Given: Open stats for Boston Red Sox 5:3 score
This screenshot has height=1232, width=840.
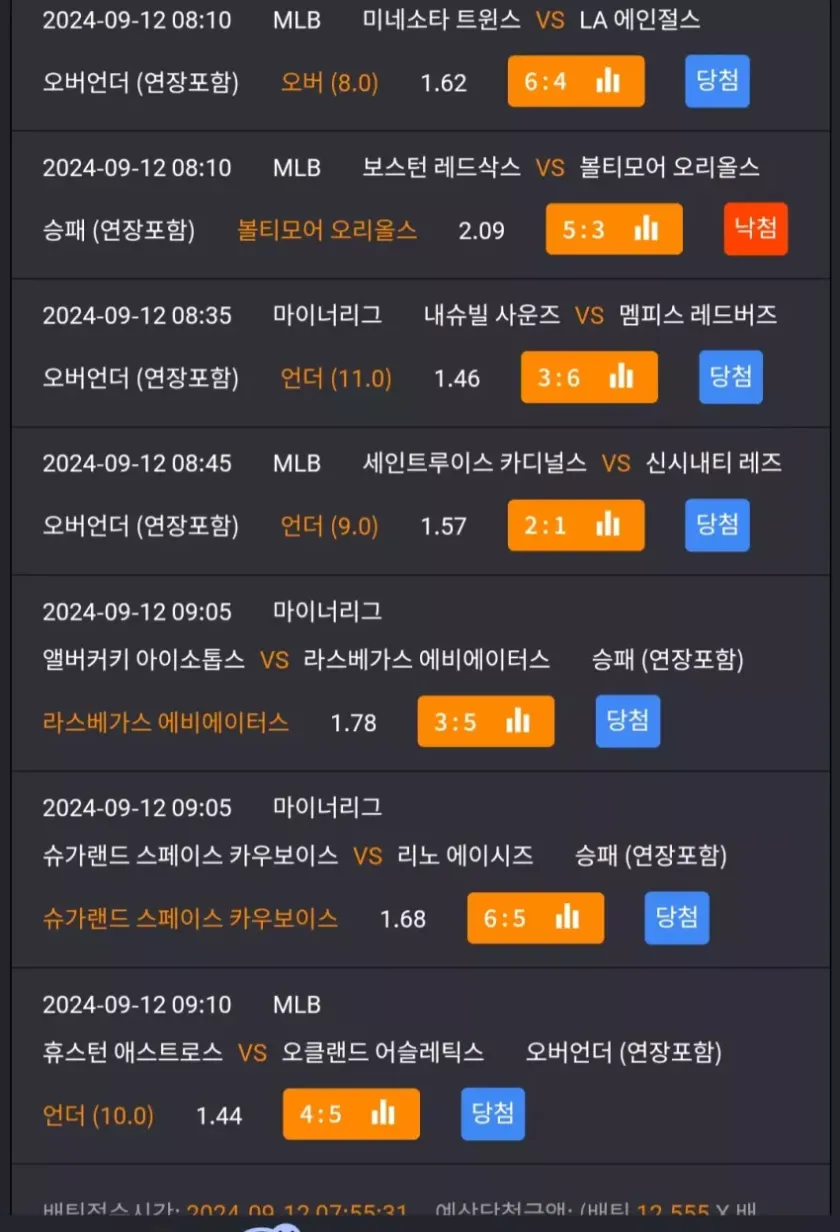Looking at the screenshot, I should [x=614, y=230].
